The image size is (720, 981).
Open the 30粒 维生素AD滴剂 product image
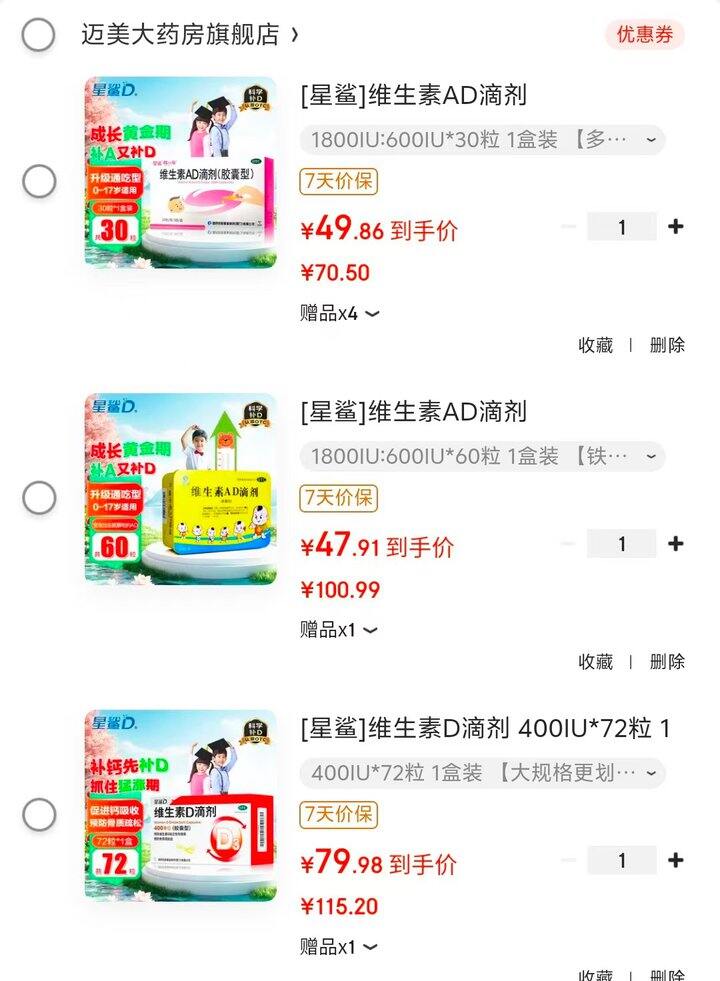pos(180,172)
